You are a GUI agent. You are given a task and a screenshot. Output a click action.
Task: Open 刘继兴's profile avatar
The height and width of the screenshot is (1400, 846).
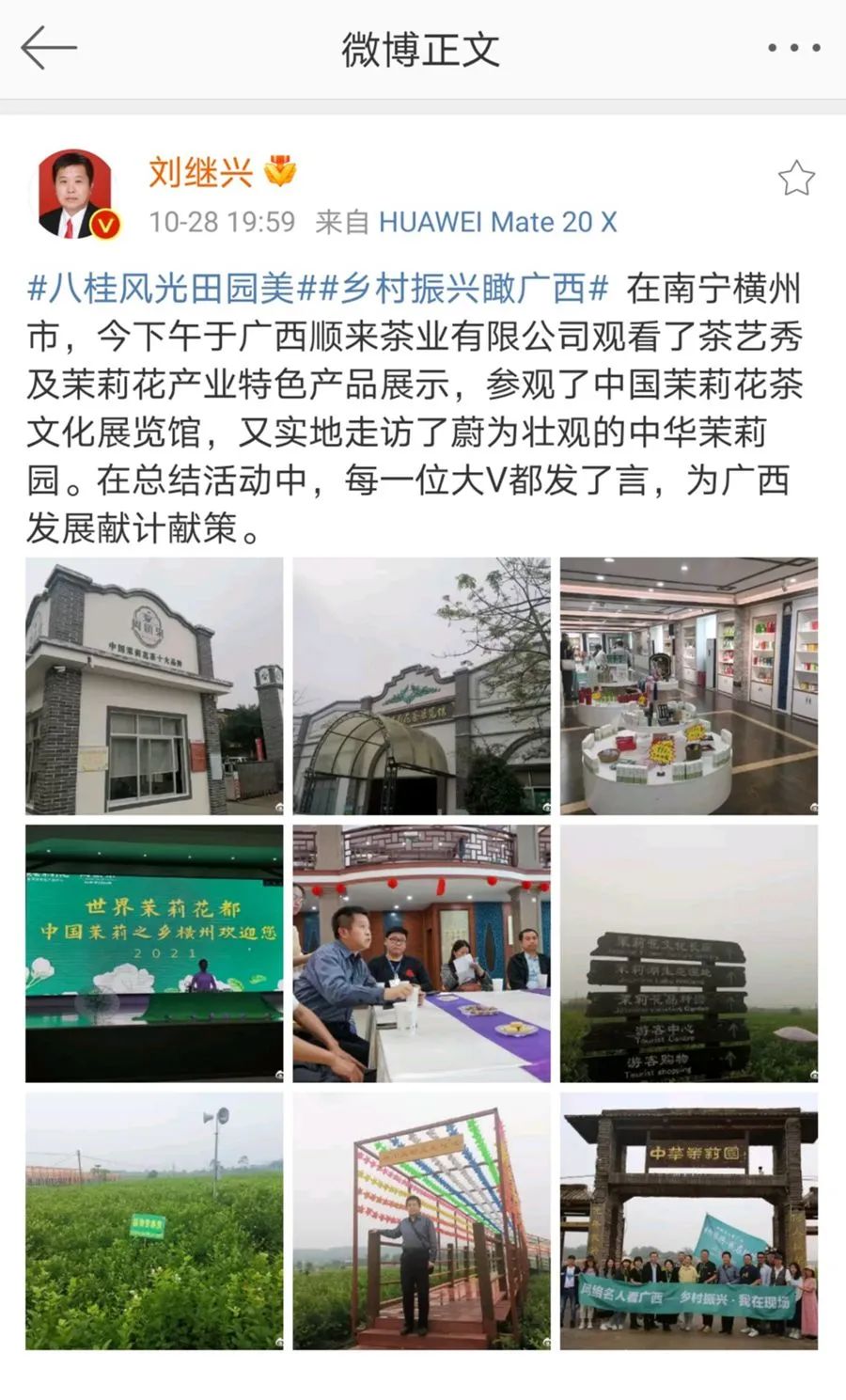(76, 195)
